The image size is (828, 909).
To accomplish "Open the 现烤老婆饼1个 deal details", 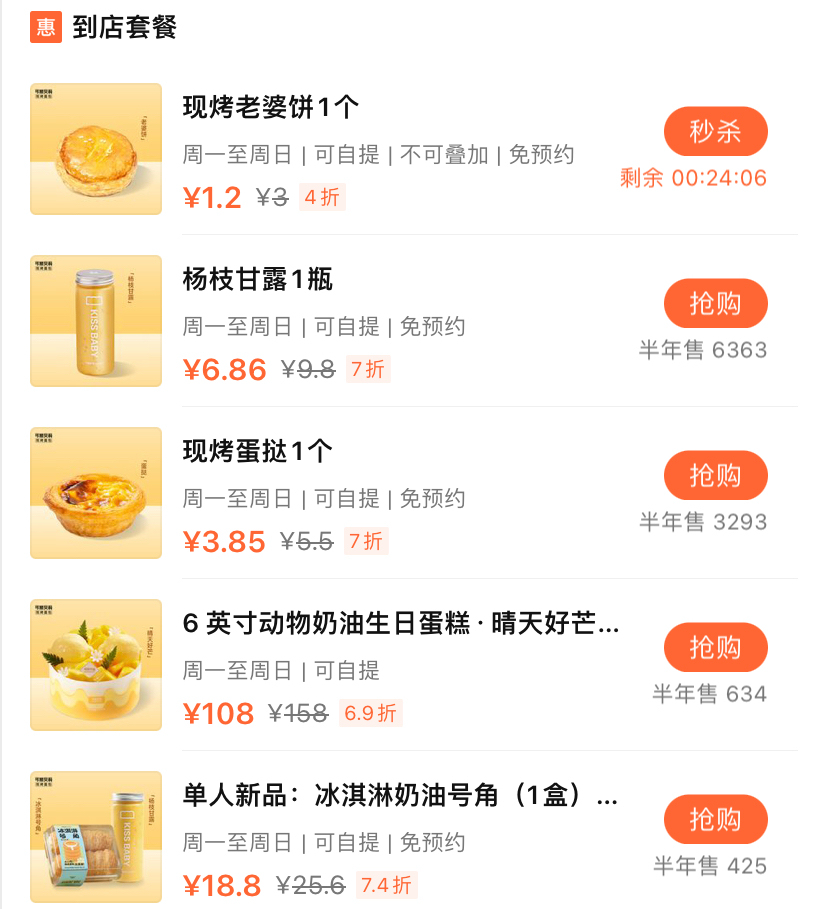I will pos(271,107).
